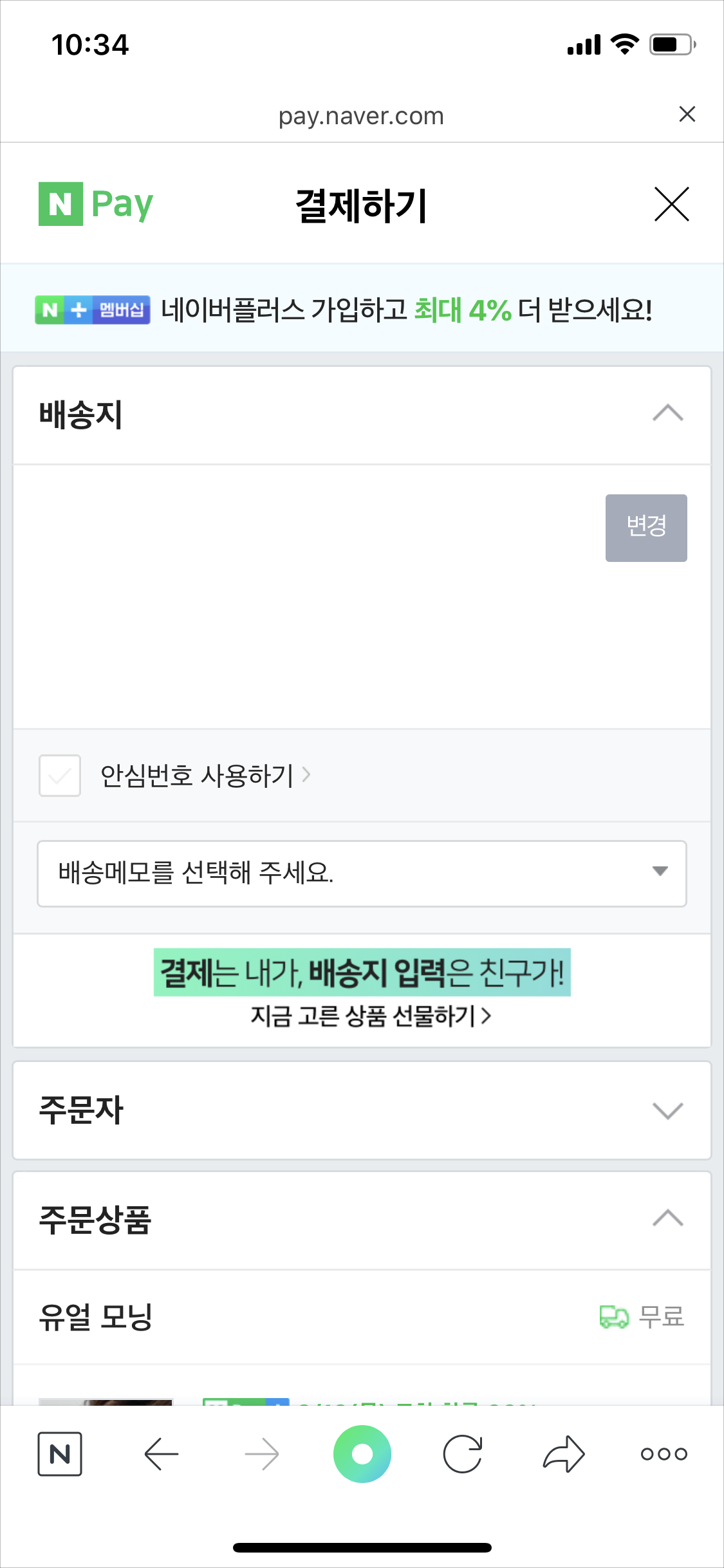Click the Naver Plus membership badge icon
The image size is (724, 1568).
coord(92,308)
